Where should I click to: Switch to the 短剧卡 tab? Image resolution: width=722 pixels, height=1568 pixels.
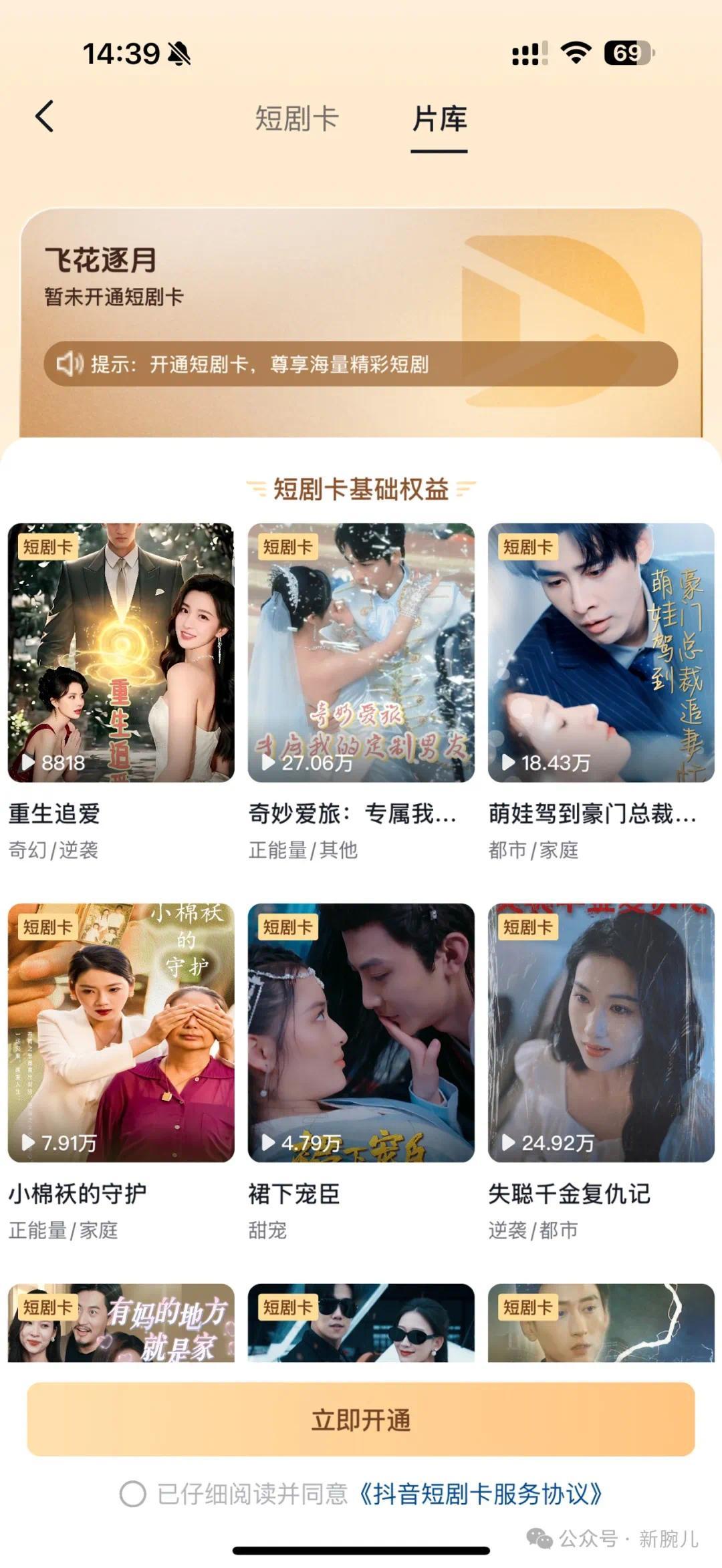pyautogui.click(x=296, y=118)
